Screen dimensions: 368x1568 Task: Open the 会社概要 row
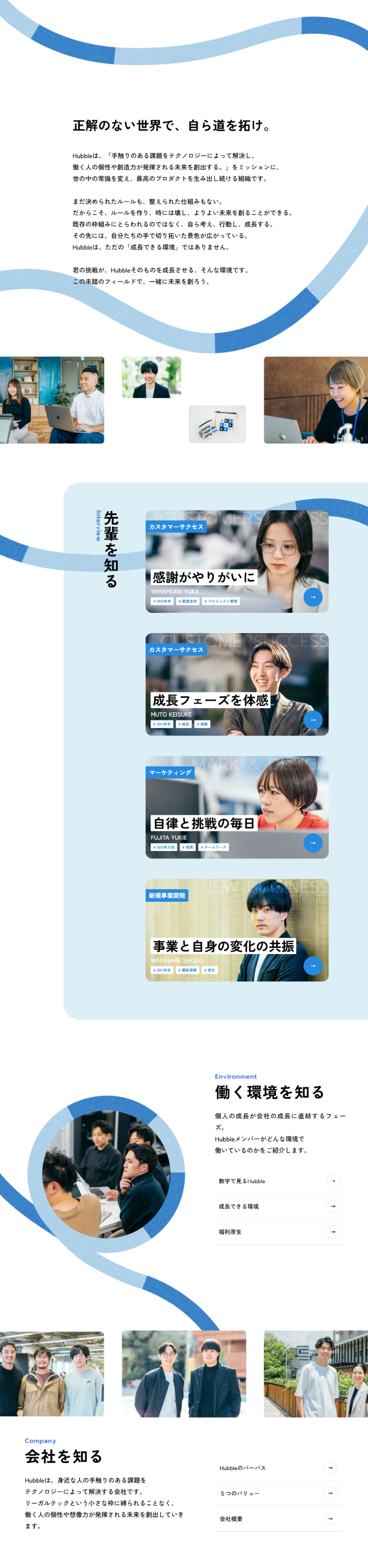[279, 1519]
